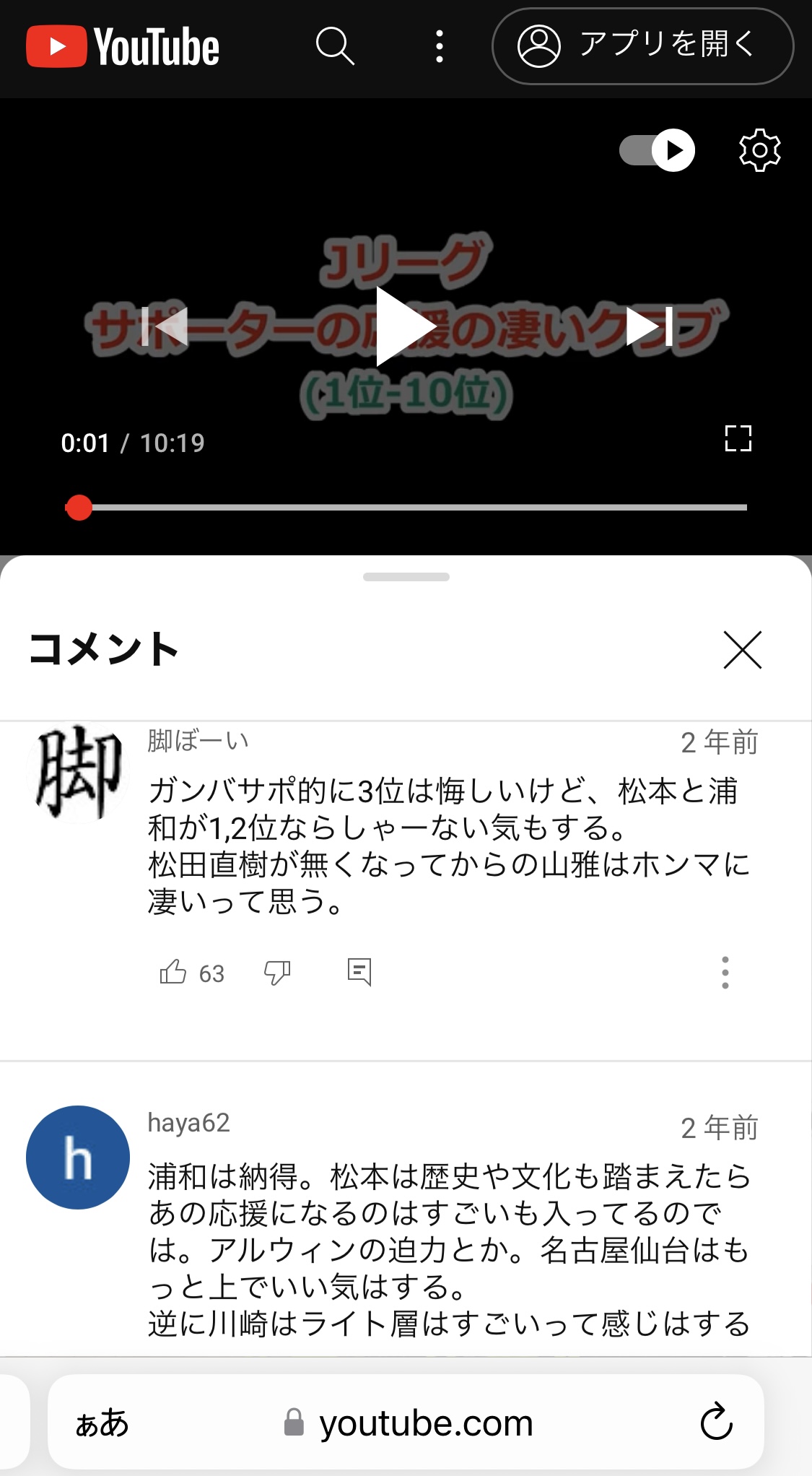
Task: Open 脚ぼーい's channel avatar
Action: point(78,773)
